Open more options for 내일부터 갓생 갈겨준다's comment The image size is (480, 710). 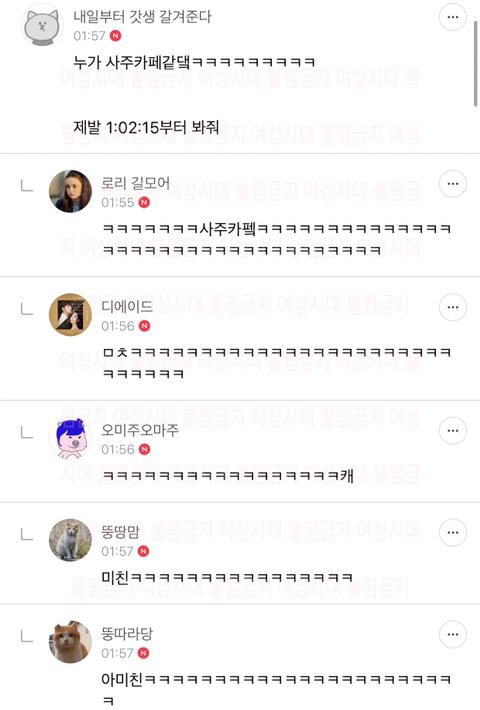(453, 17)
